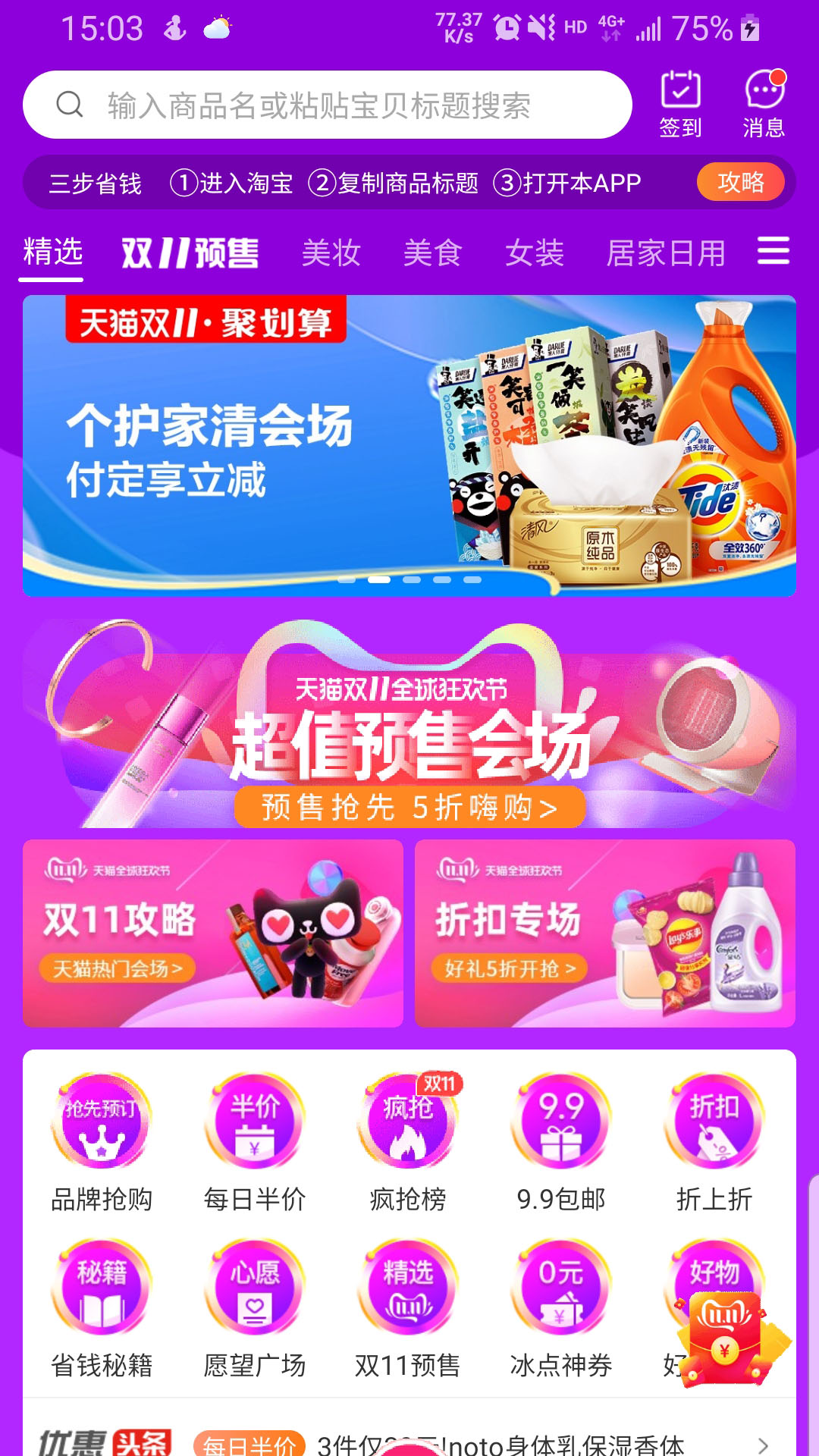Open the 折扣专场 card

point(604,933)
